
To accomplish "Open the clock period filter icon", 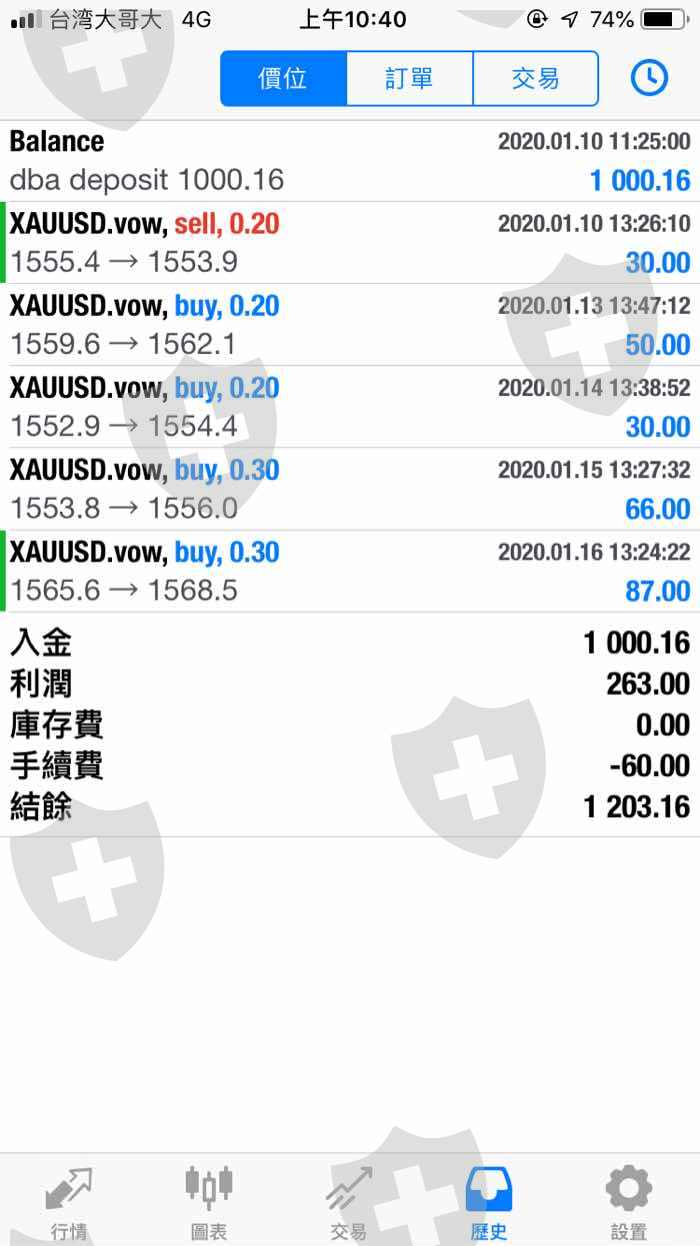I will 649,78.
